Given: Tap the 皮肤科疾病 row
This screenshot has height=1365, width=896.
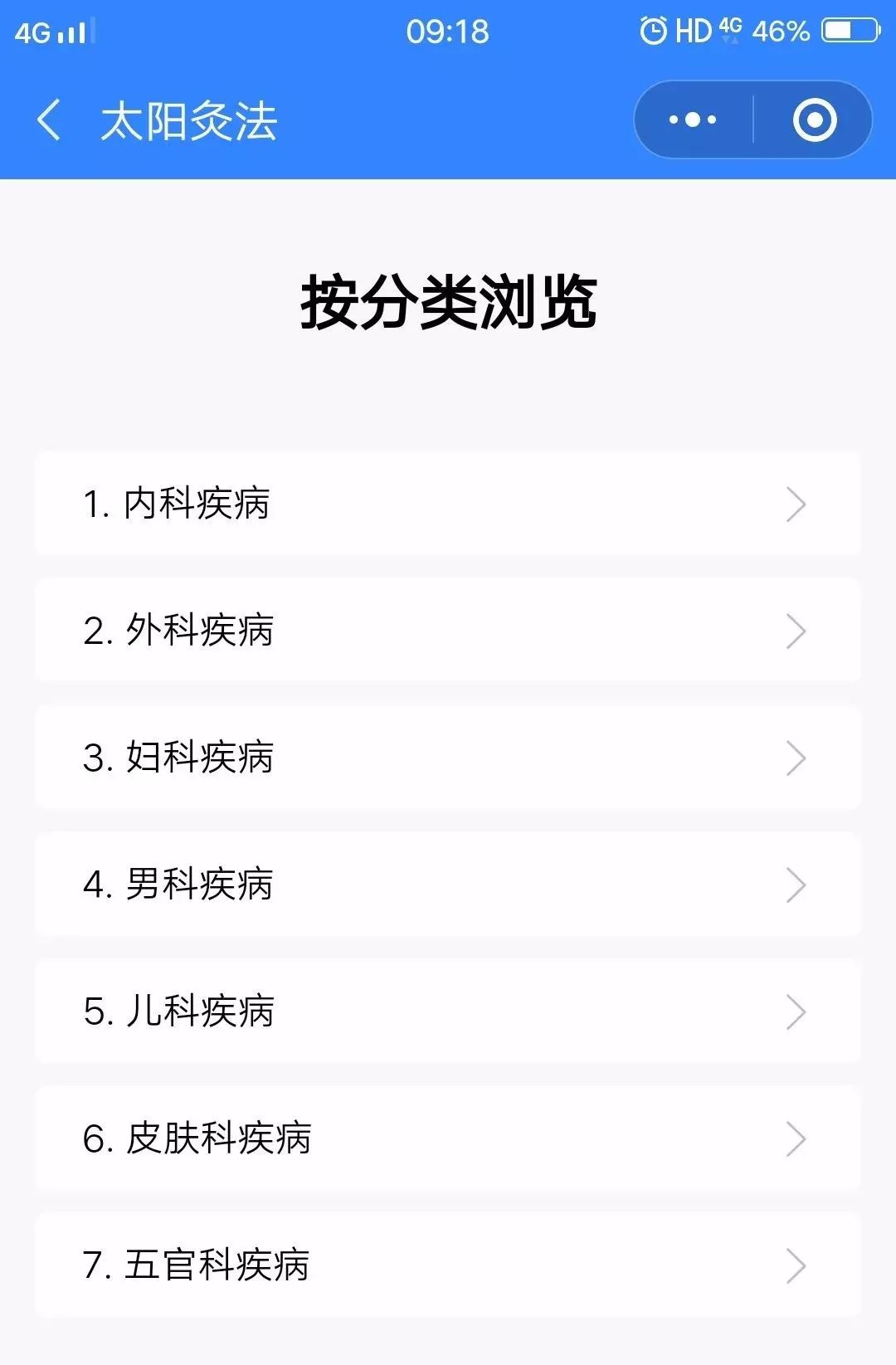Looking at the screenshot, I should 448,1138.
